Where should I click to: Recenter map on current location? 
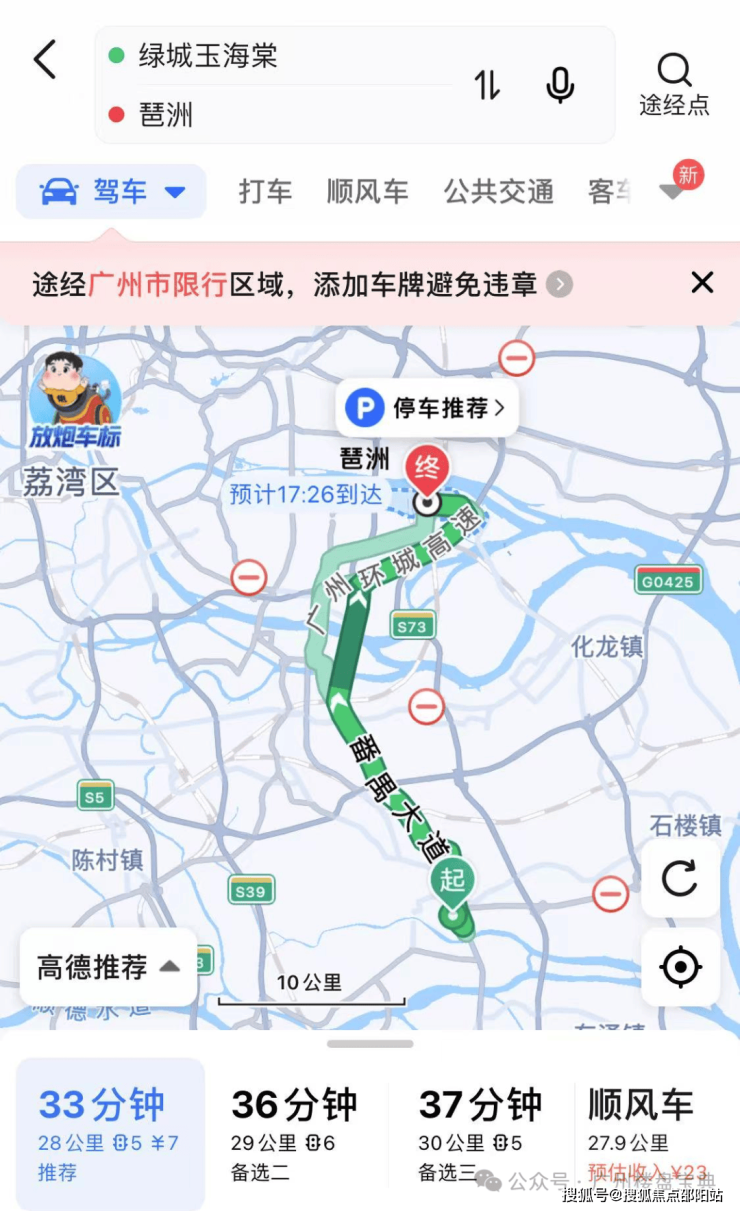coord(680,967)
